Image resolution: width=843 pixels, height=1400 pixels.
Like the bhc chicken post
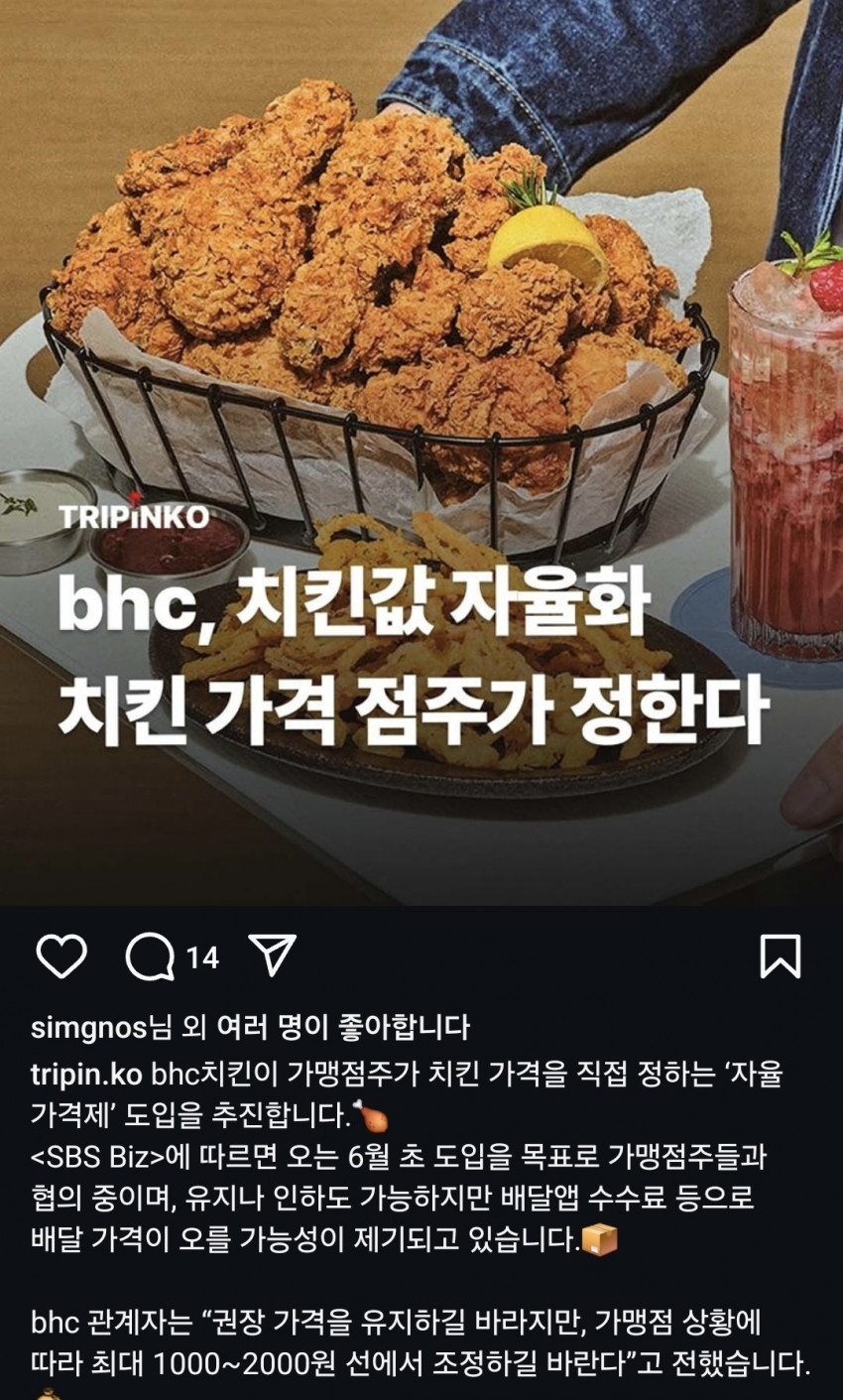pos(60,956)
